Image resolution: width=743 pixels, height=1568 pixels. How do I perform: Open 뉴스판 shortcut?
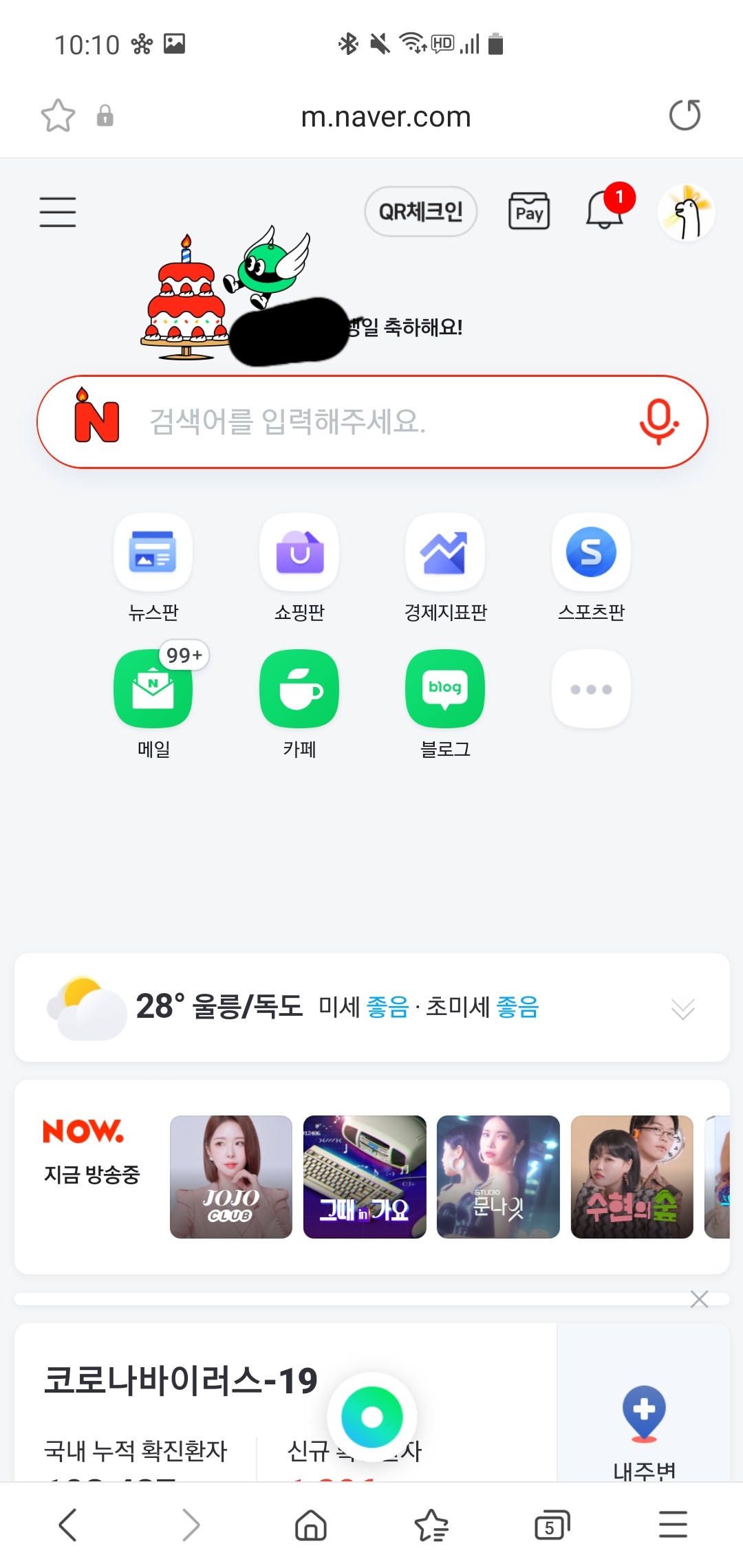tap(153, 553)
